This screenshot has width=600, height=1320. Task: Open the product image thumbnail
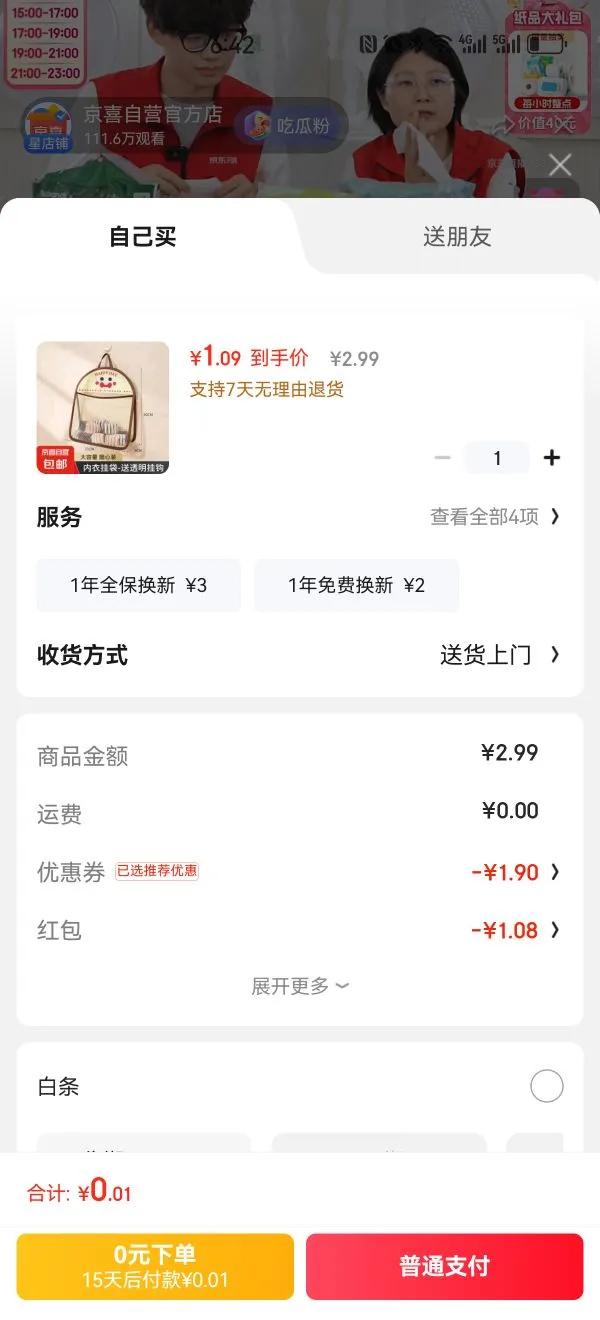click(x=103, y=408)
